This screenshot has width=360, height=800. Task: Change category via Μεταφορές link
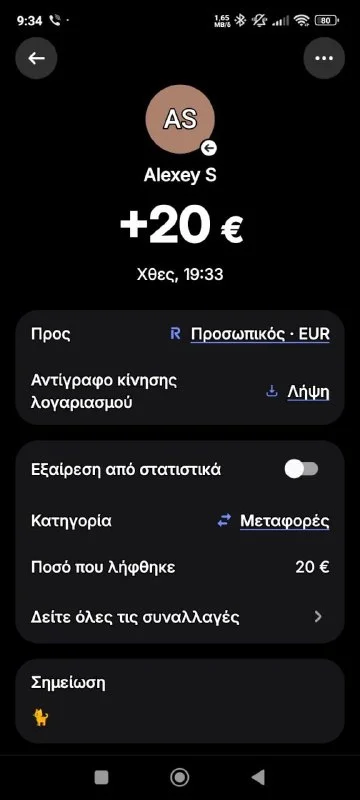click(285, 521)
